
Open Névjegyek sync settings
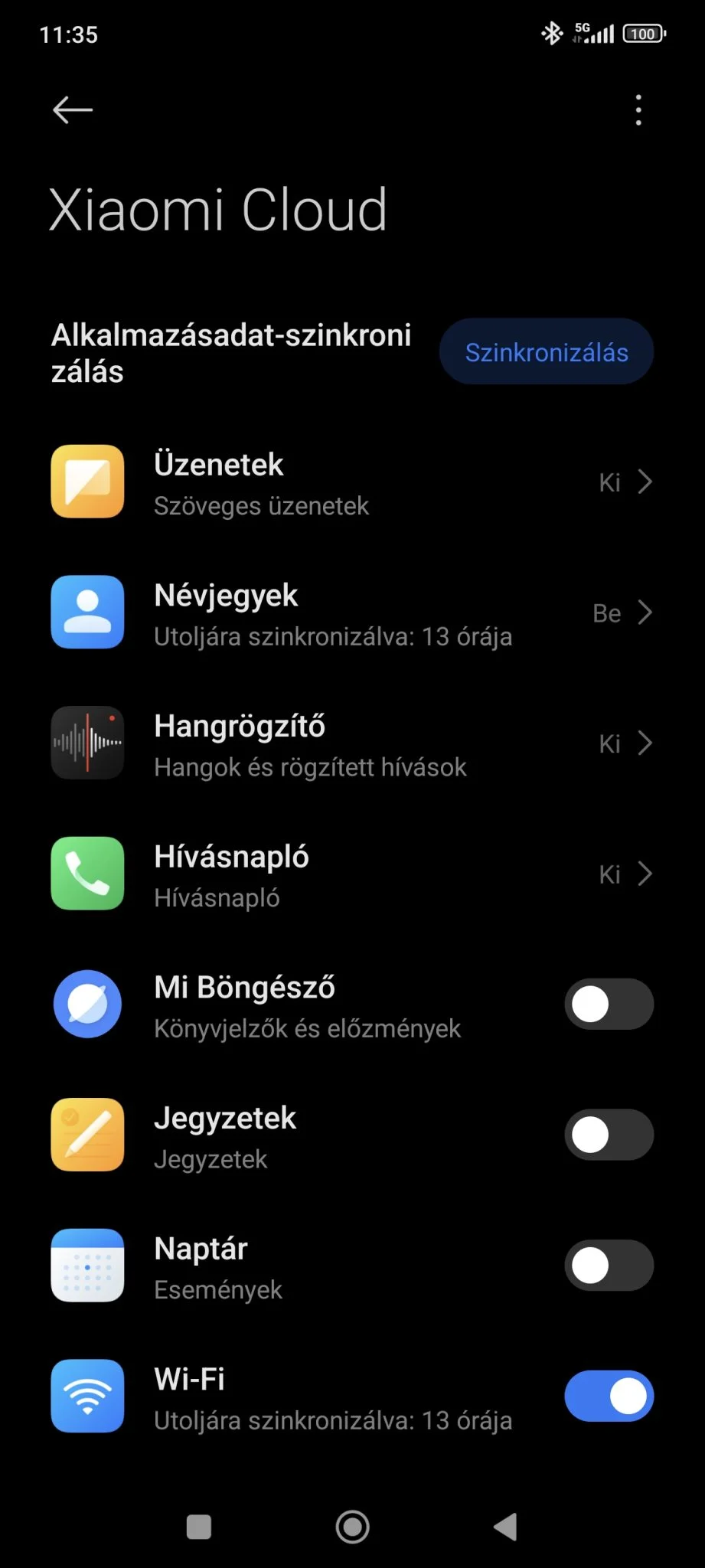[x=352, y=614]
